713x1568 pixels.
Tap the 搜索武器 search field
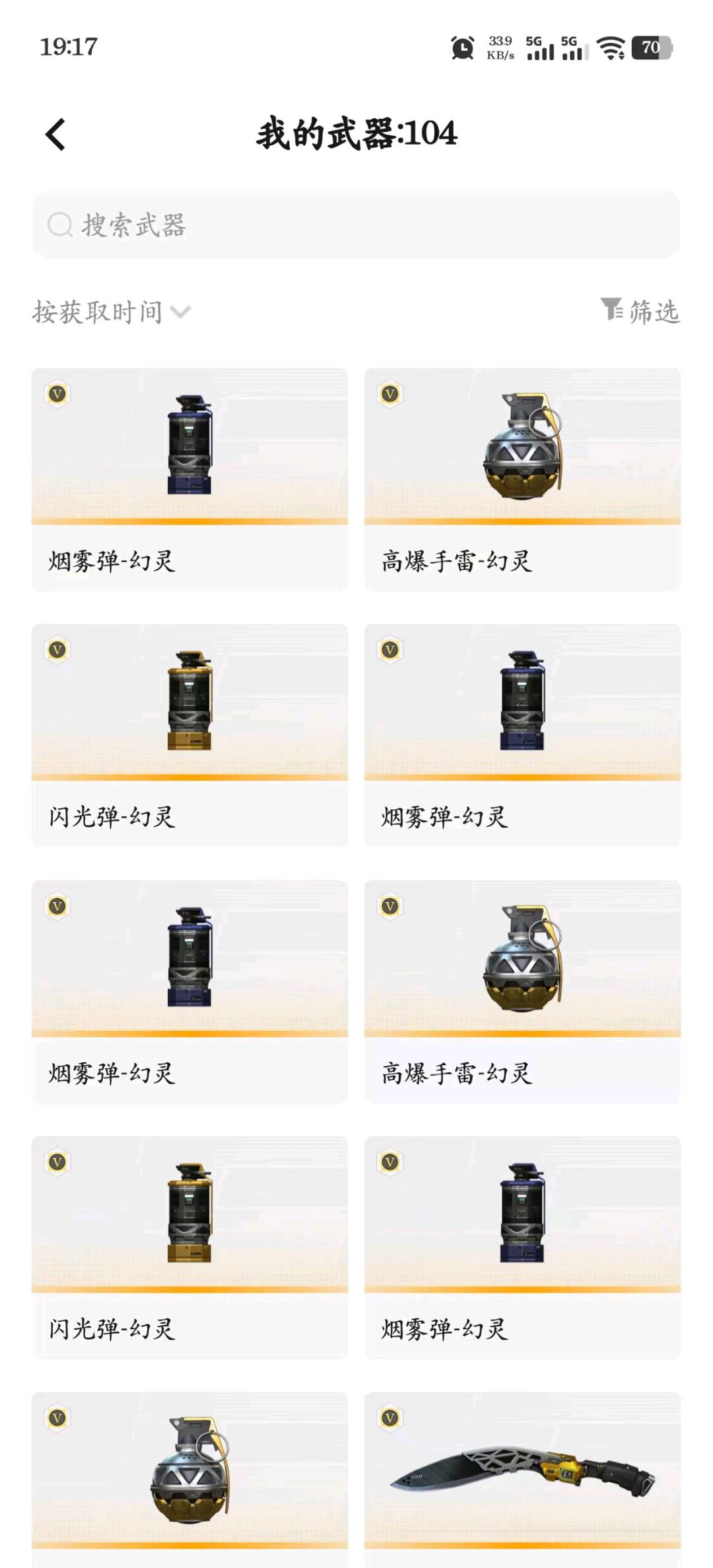coord(356,225)
